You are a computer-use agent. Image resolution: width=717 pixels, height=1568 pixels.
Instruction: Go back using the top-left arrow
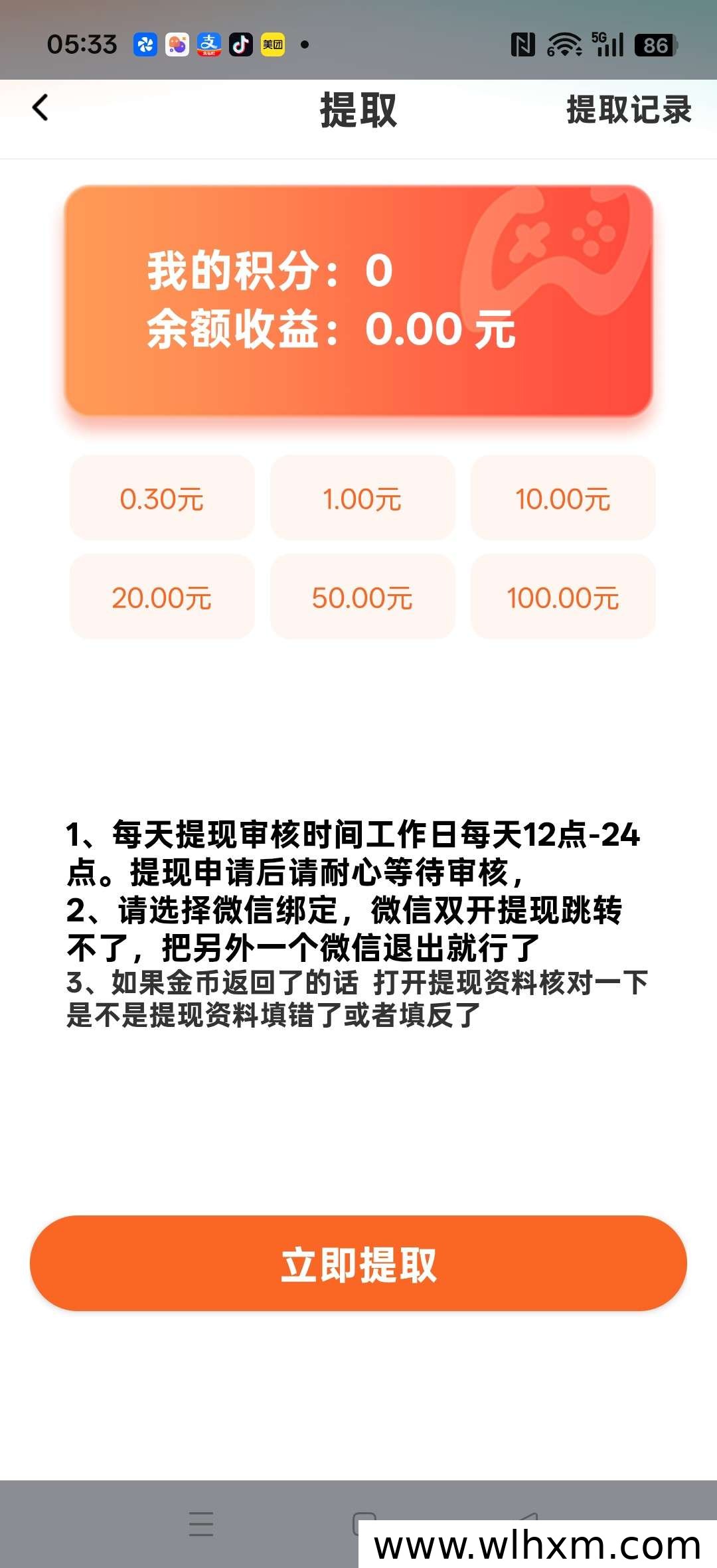[40, 108]
